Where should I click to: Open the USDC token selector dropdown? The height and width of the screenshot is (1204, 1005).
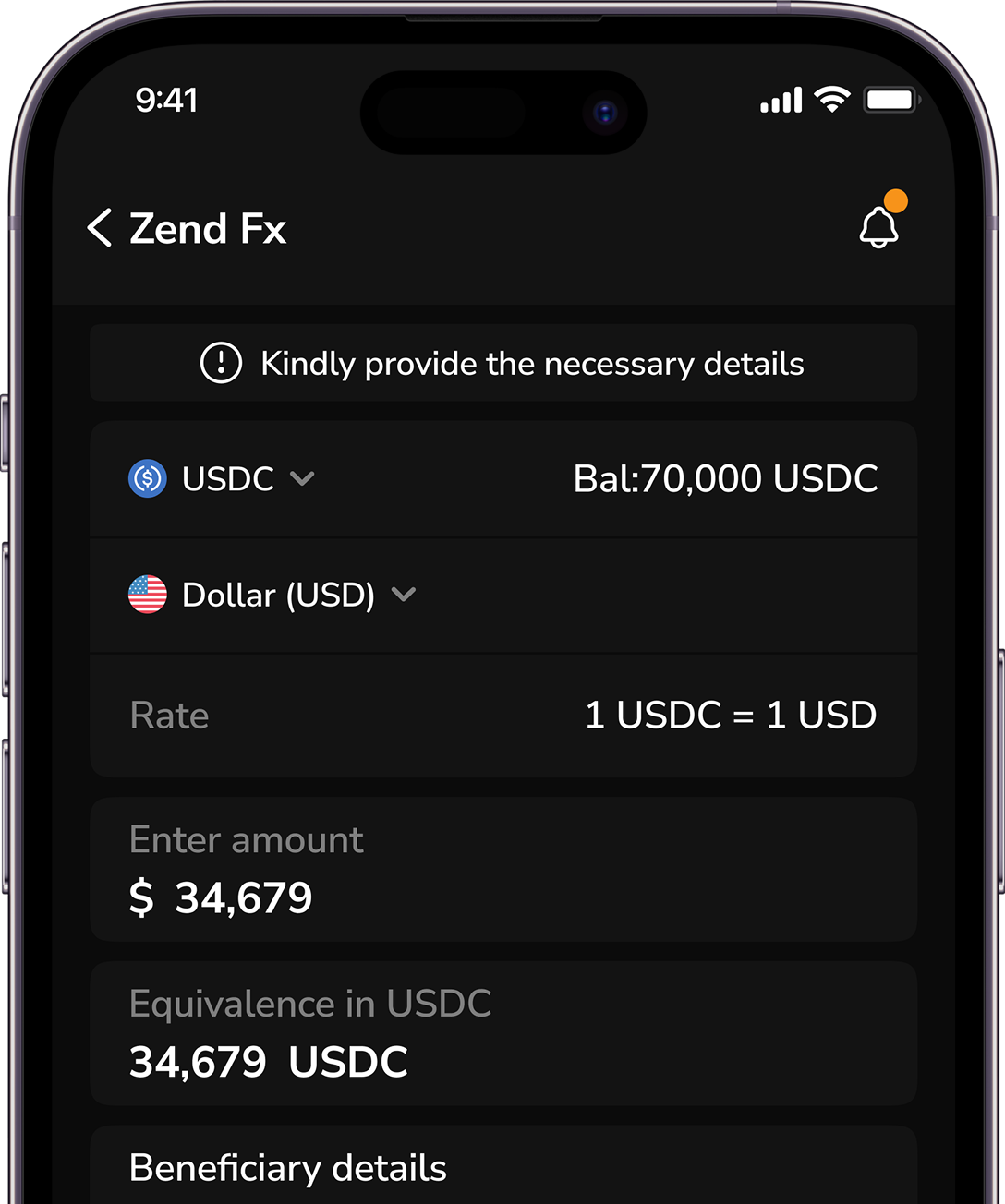[304, 479]
